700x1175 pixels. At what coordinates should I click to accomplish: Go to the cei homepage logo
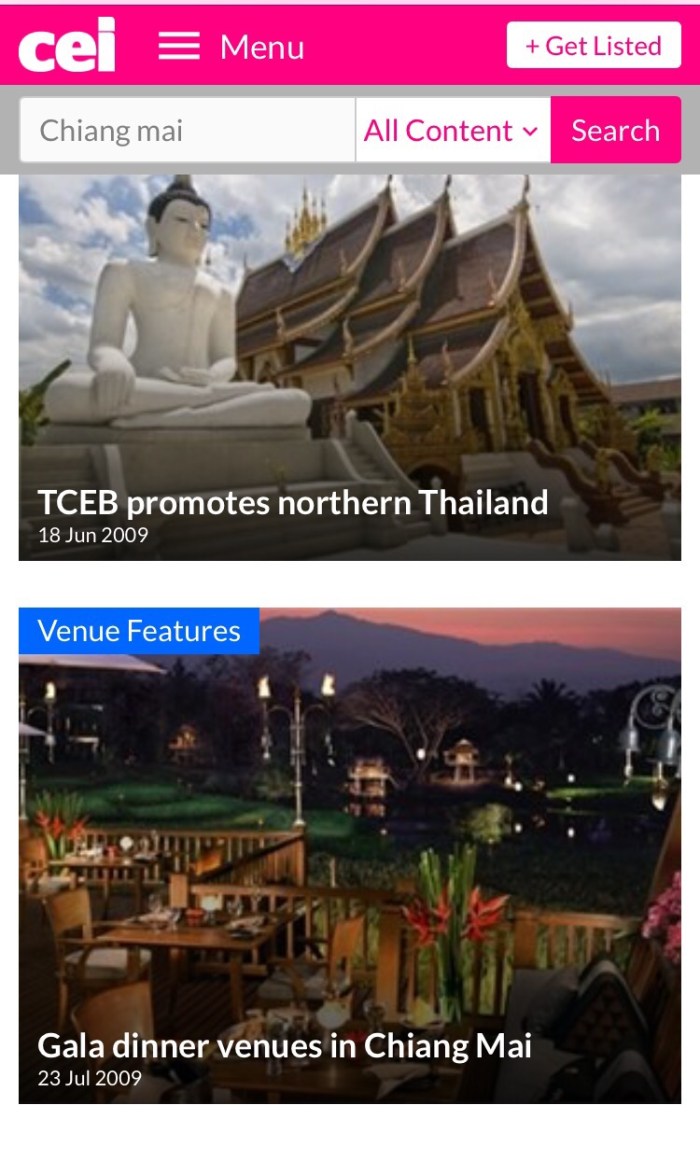coord(67,46)
